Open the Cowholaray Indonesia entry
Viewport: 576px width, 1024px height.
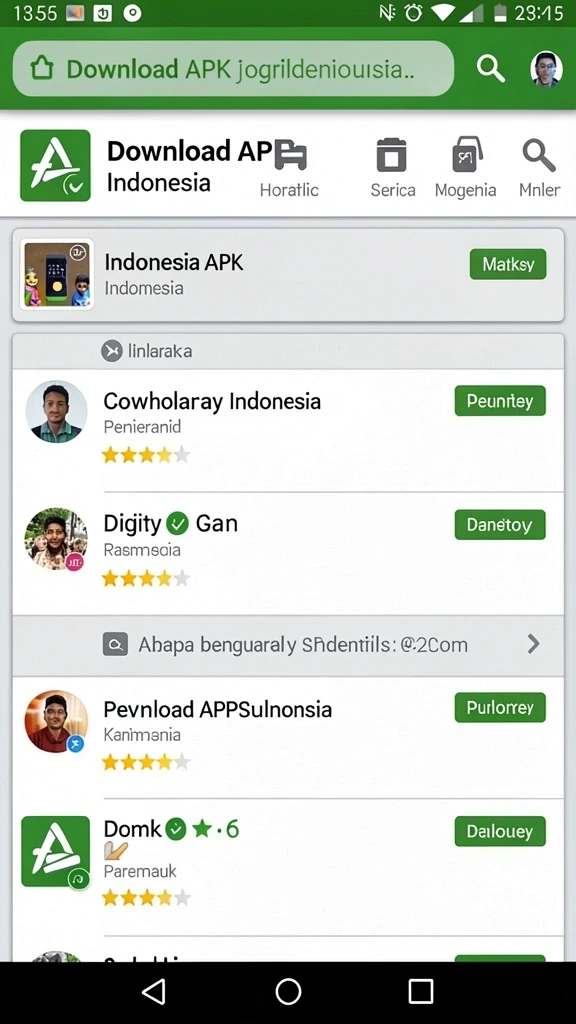click(x=288, y=430)
